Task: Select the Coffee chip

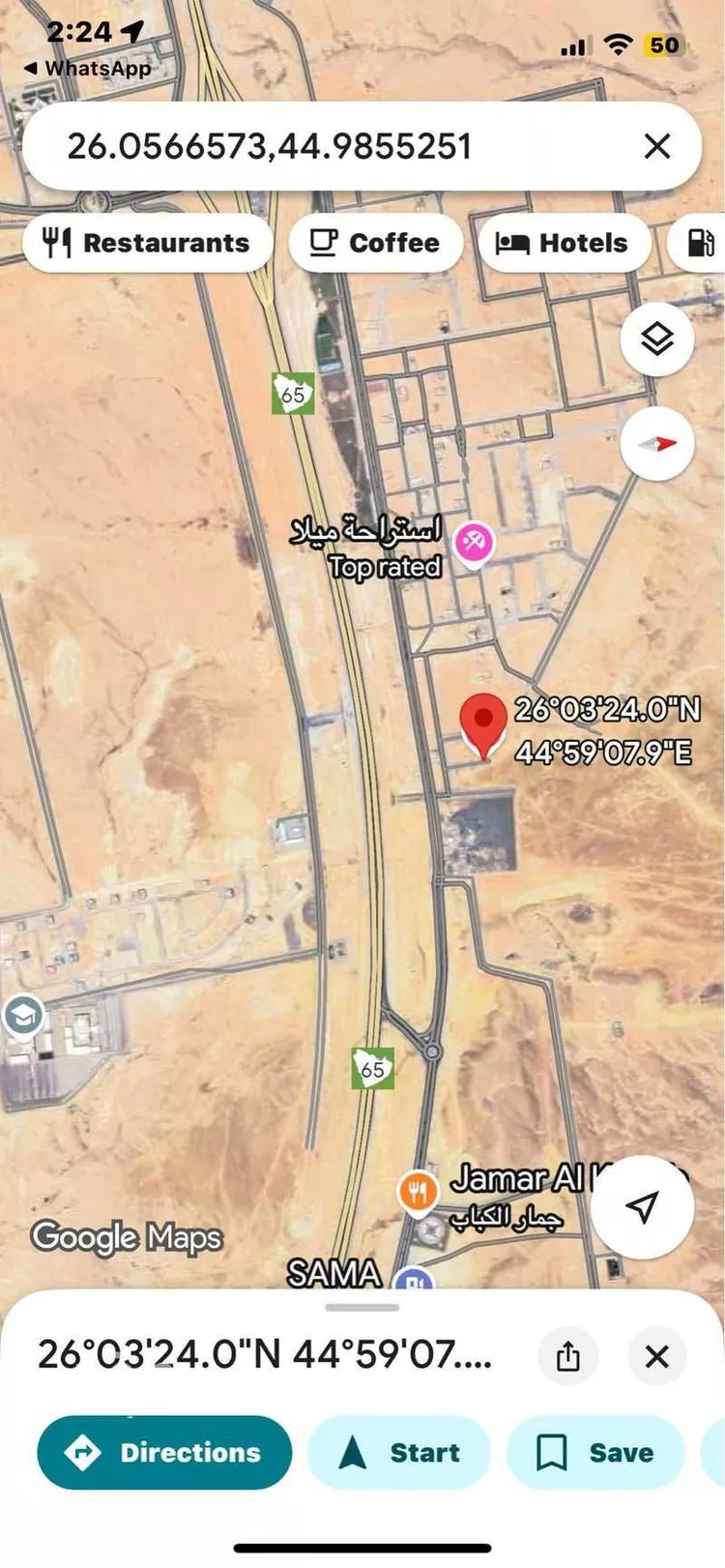Action: pyautogui.click(x=375, y=243)
